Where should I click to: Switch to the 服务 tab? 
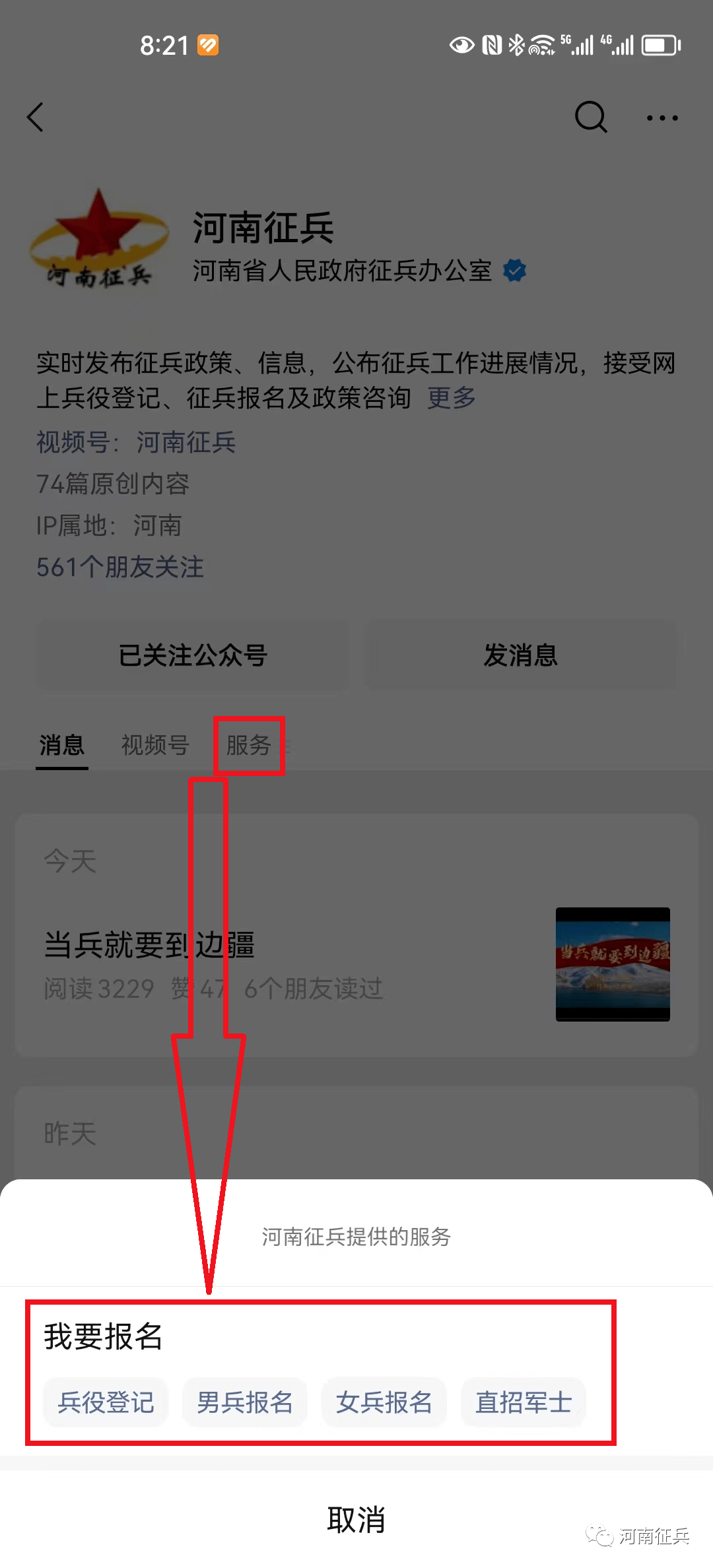point(249,745)
